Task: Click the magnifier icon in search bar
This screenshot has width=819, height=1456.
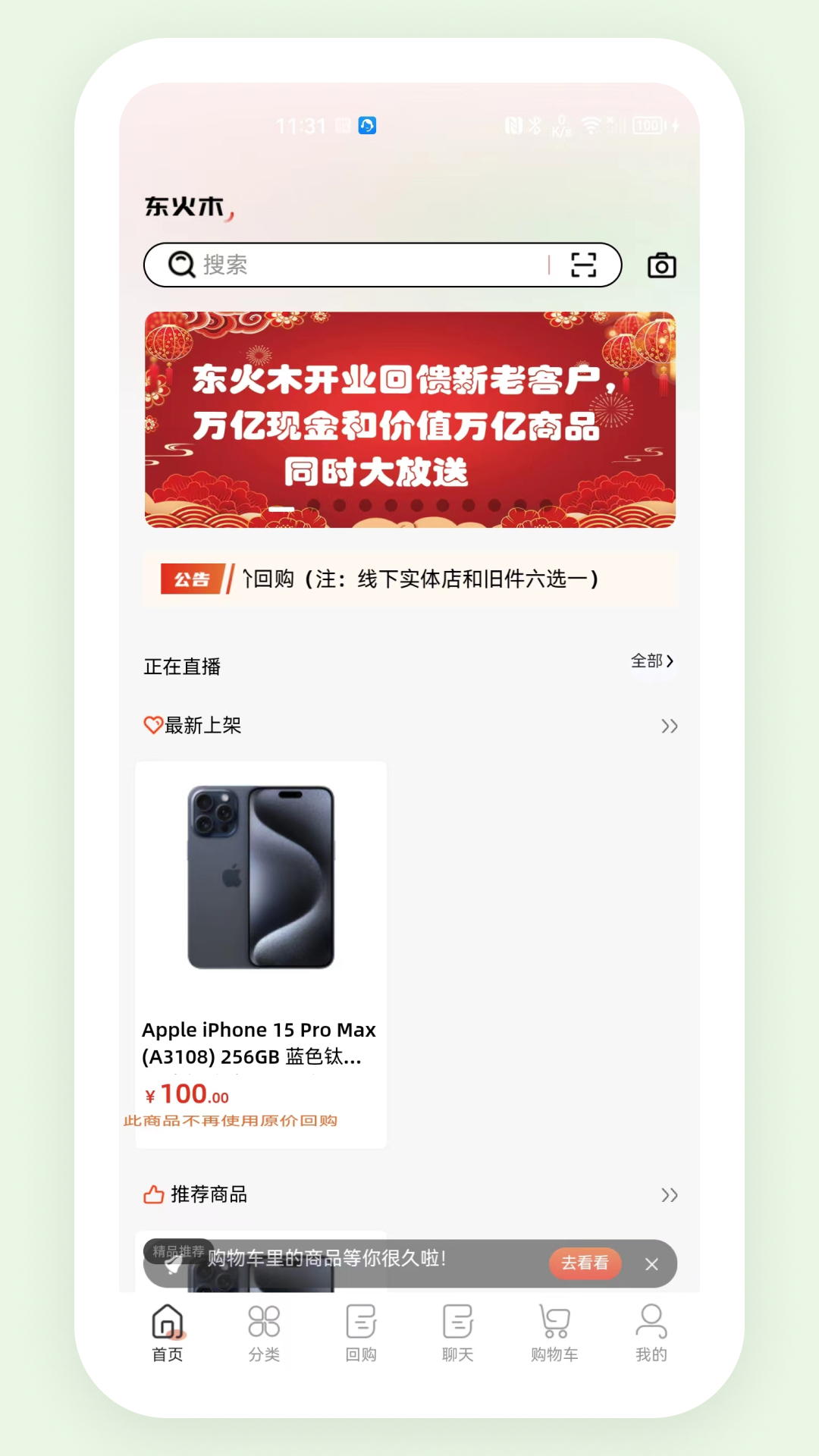Action: click(x=180, y=265)
